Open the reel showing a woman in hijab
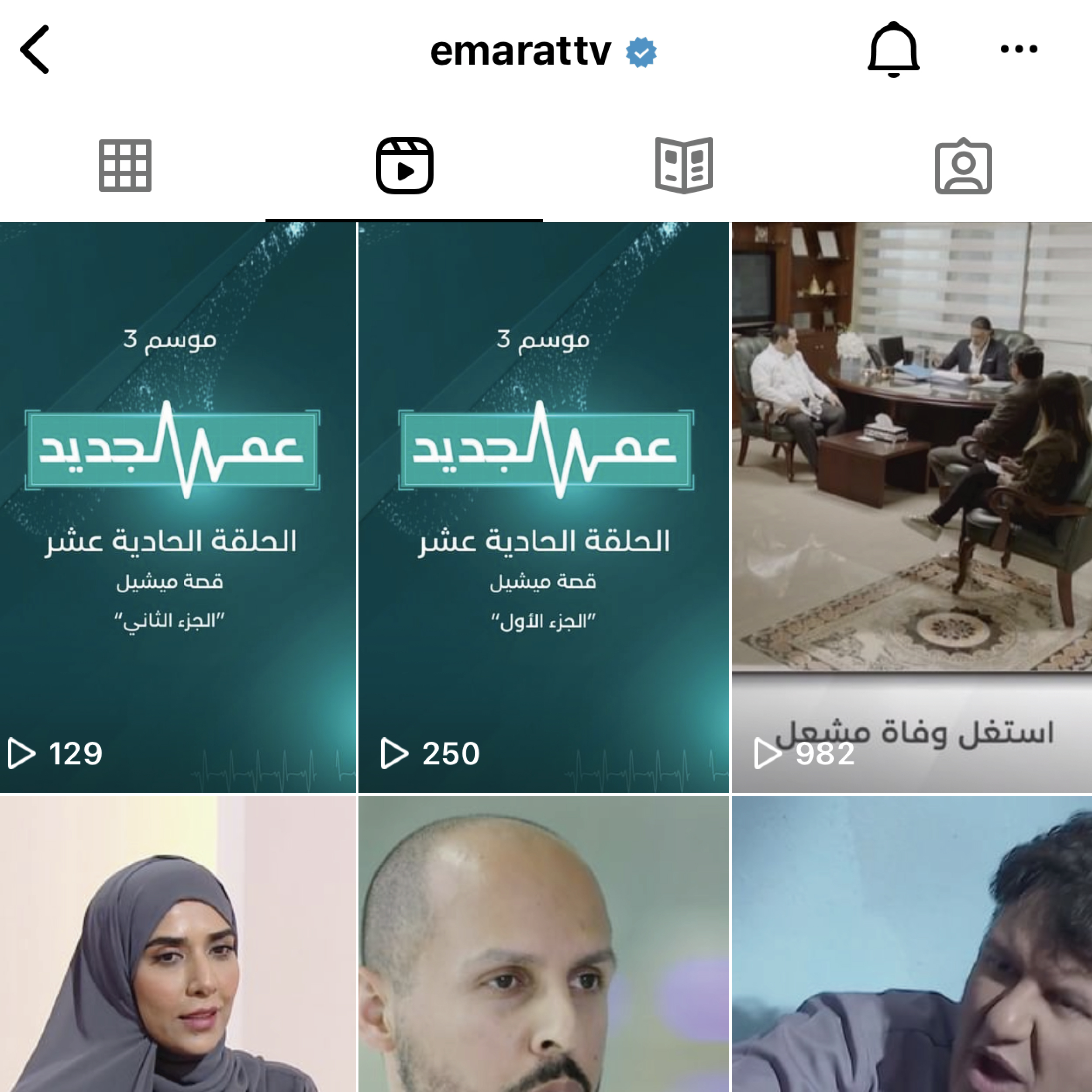This screenshot has height=1092, width=1092. point(177,943)
